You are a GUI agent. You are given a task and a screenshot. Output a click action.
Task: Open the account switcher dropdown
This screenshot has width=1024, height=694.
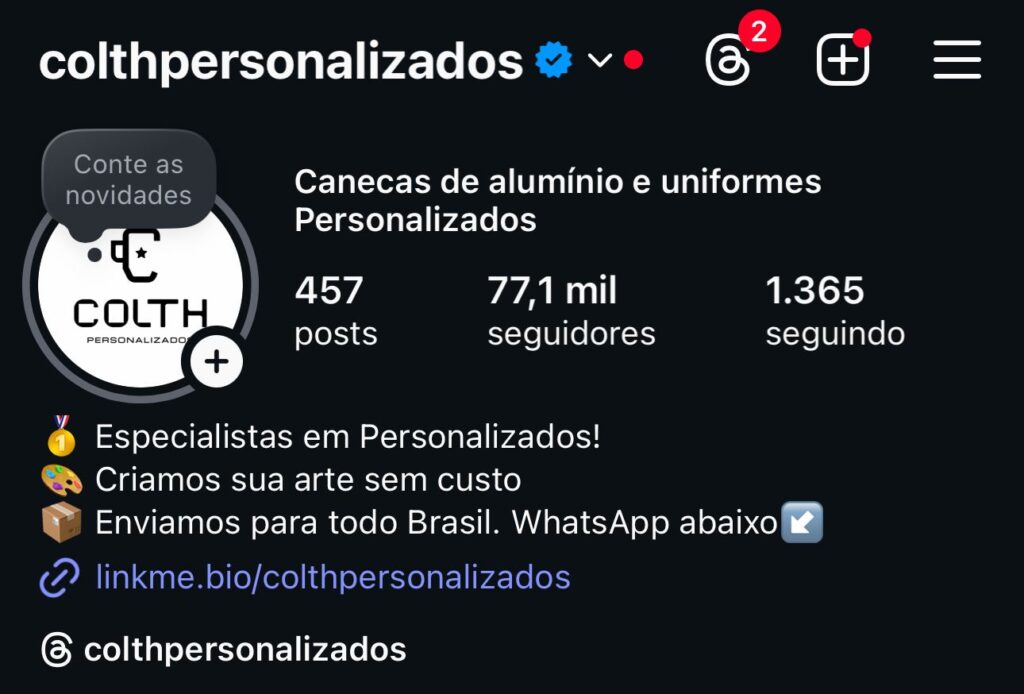[599, 61]
